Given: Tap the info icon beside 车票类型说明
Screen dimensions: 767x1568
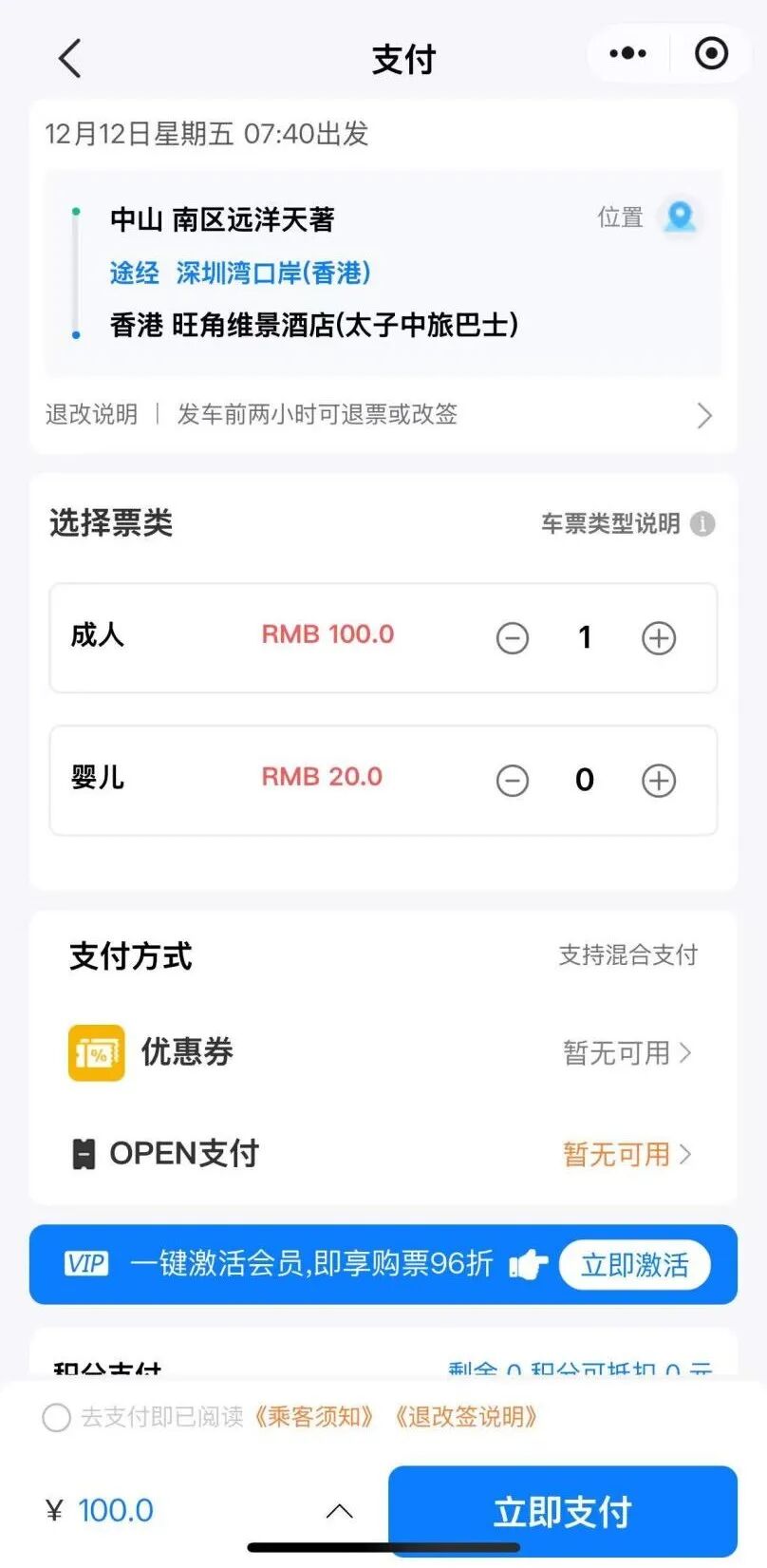Looking at the screenshot, I should click(702, 523).
